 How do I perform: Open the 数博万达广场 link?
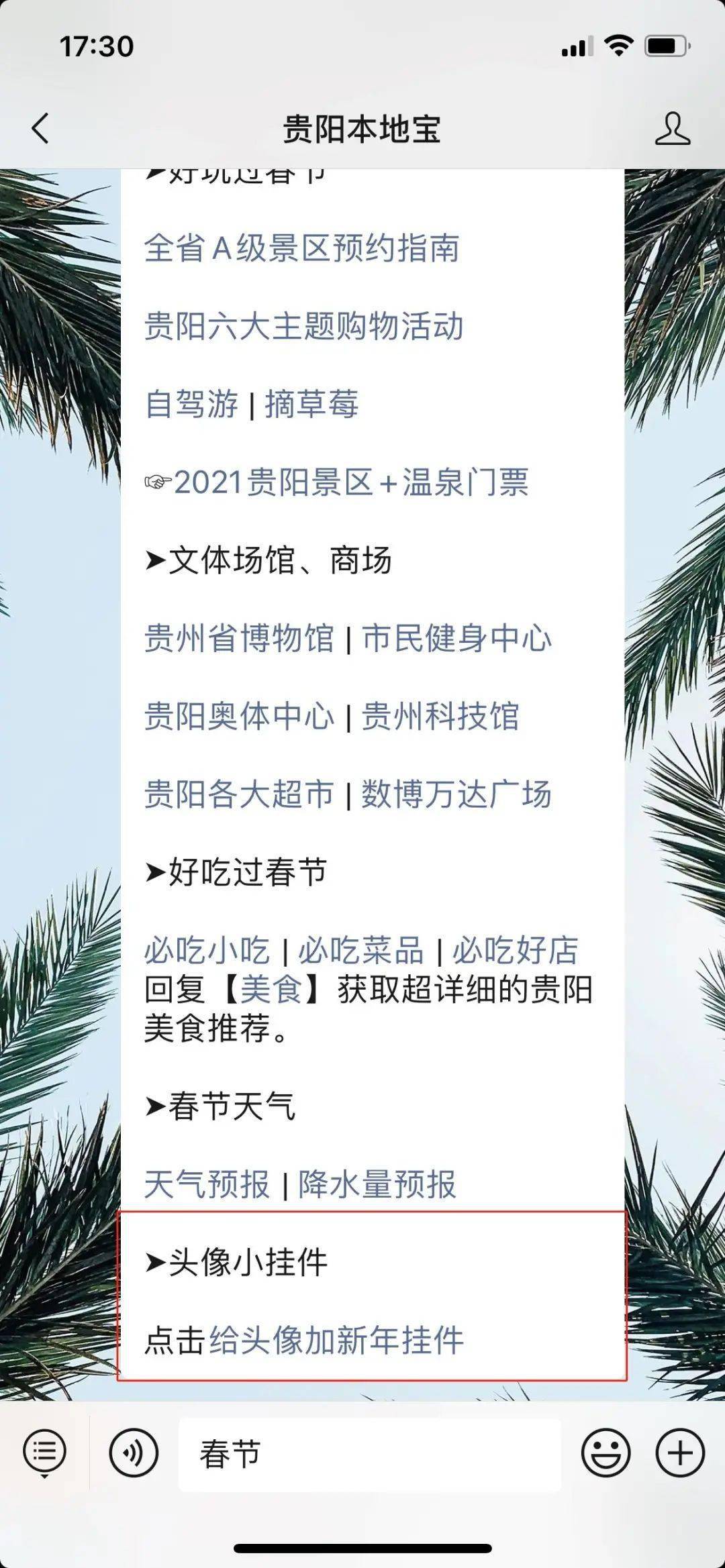(456, 794)
